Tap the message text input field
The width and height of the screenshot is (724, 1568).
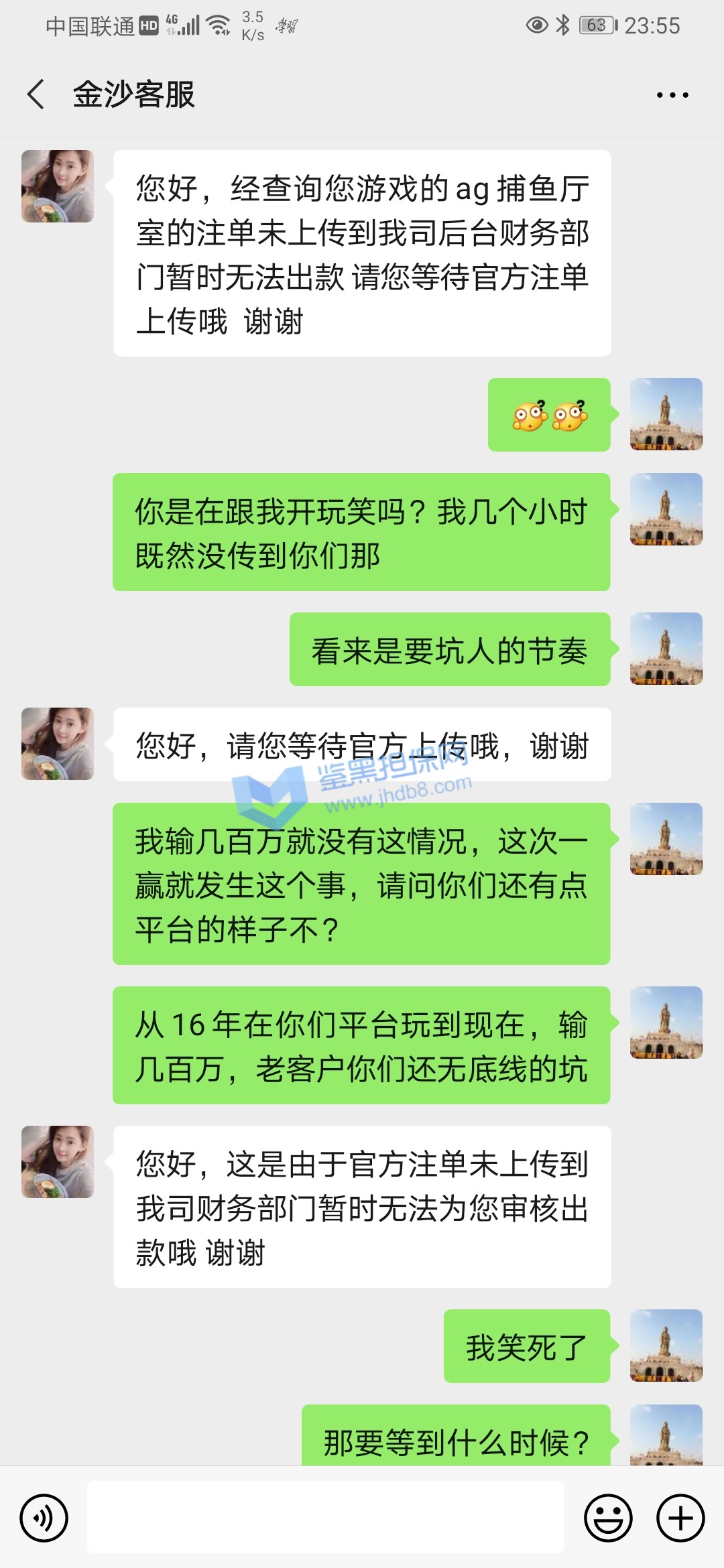click(x=325, y=1517)
